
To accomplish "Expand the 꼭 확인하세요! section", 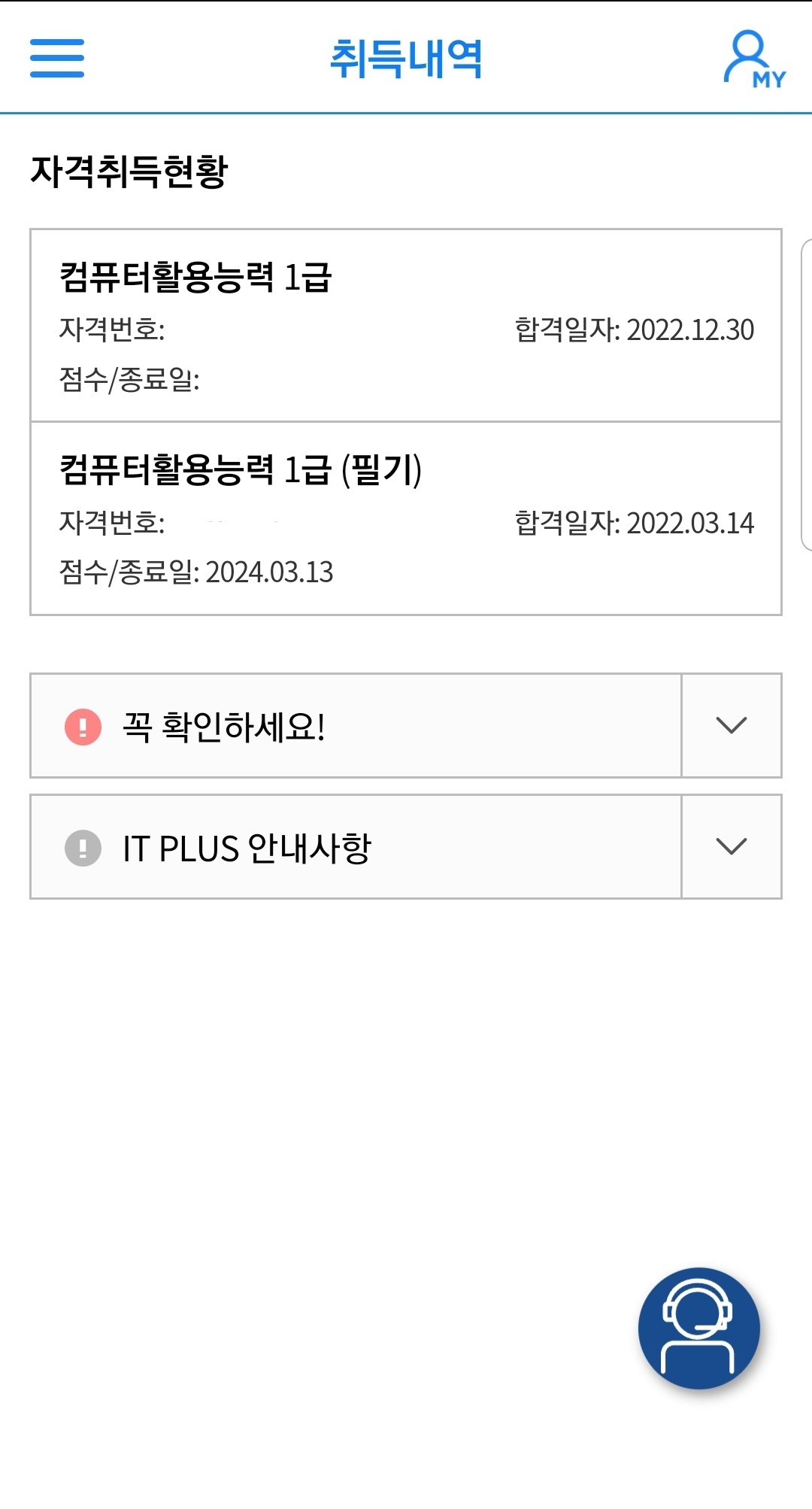I will tap(406, 726).
